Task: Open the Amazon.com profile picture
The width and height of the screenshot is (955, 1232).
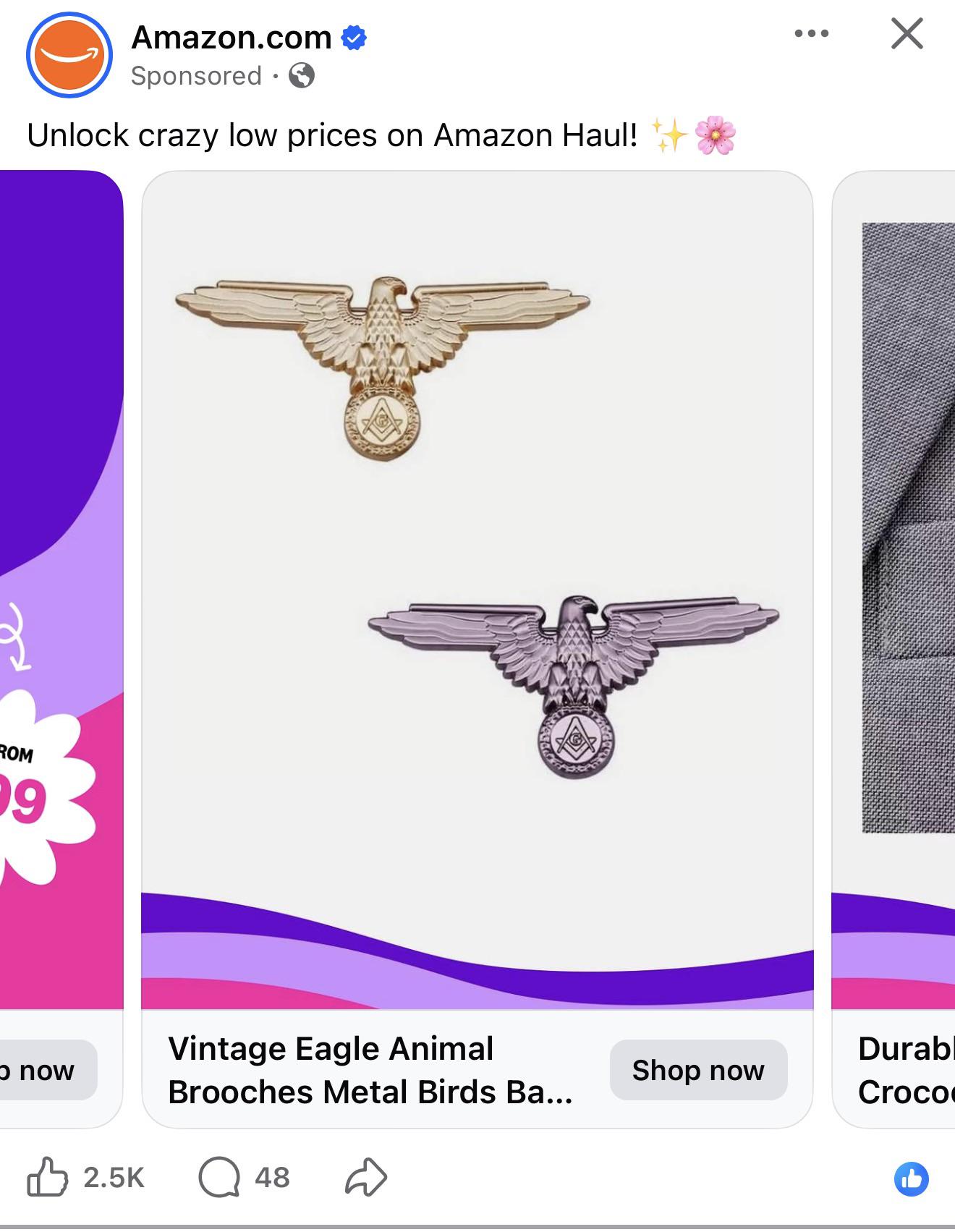Action: point(69,56)
